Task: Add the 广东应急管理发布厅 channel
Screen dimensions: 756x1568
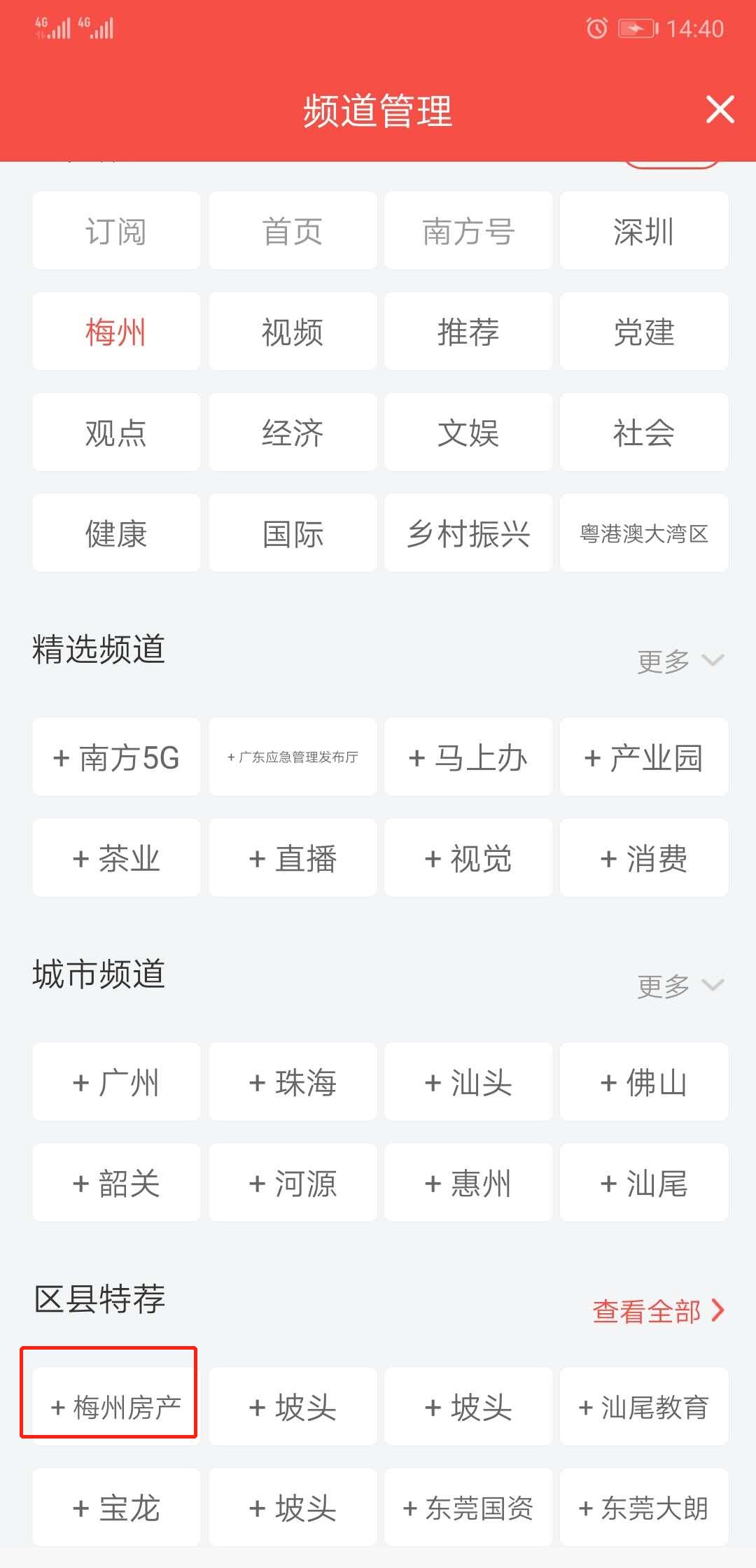Action: (293, 757)
